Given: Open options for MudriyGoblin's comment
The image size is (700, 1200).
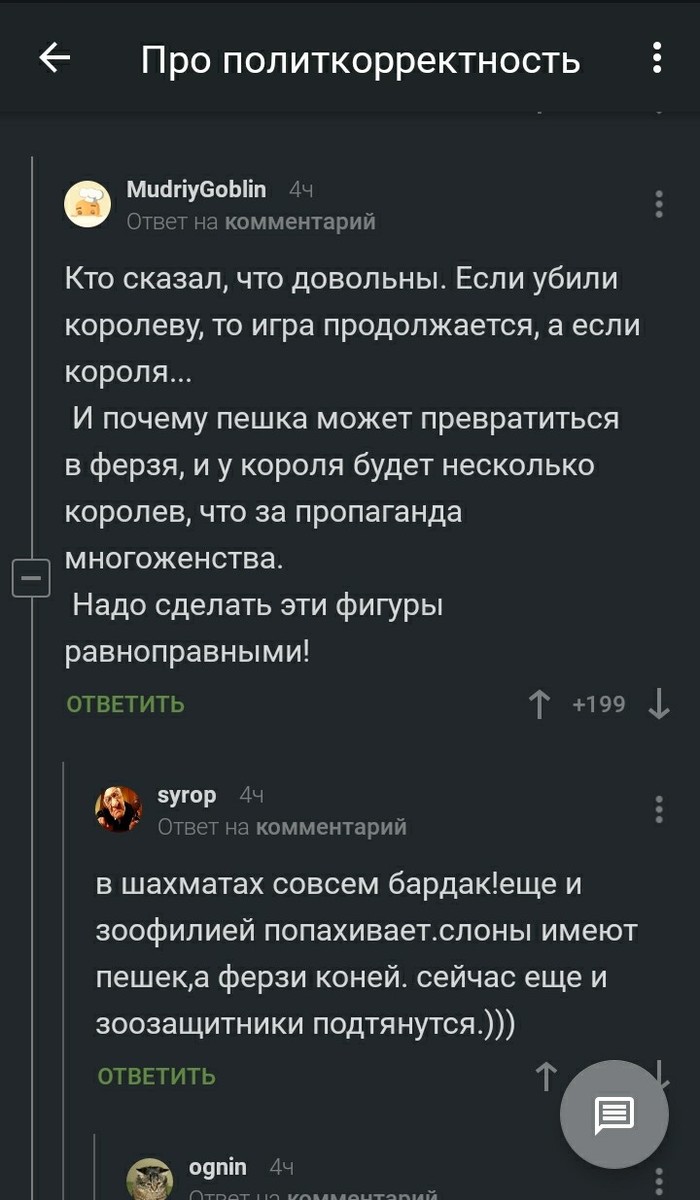Looking at the screenshot, I should [659, 204].
